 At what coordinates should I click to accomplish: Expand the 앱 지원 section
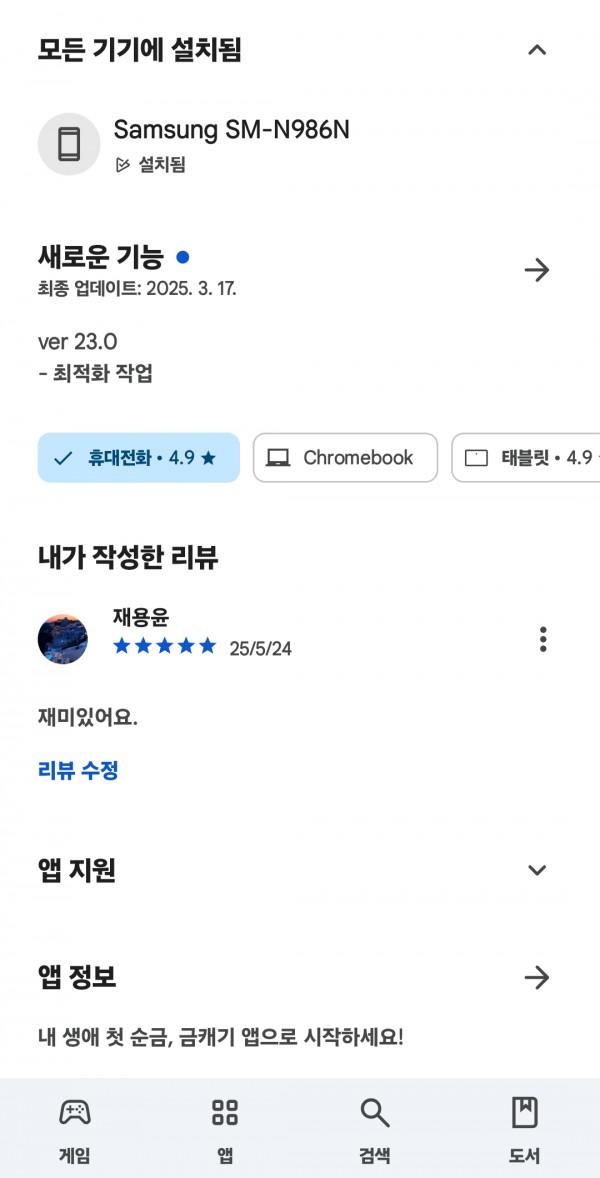click(537, 870)
